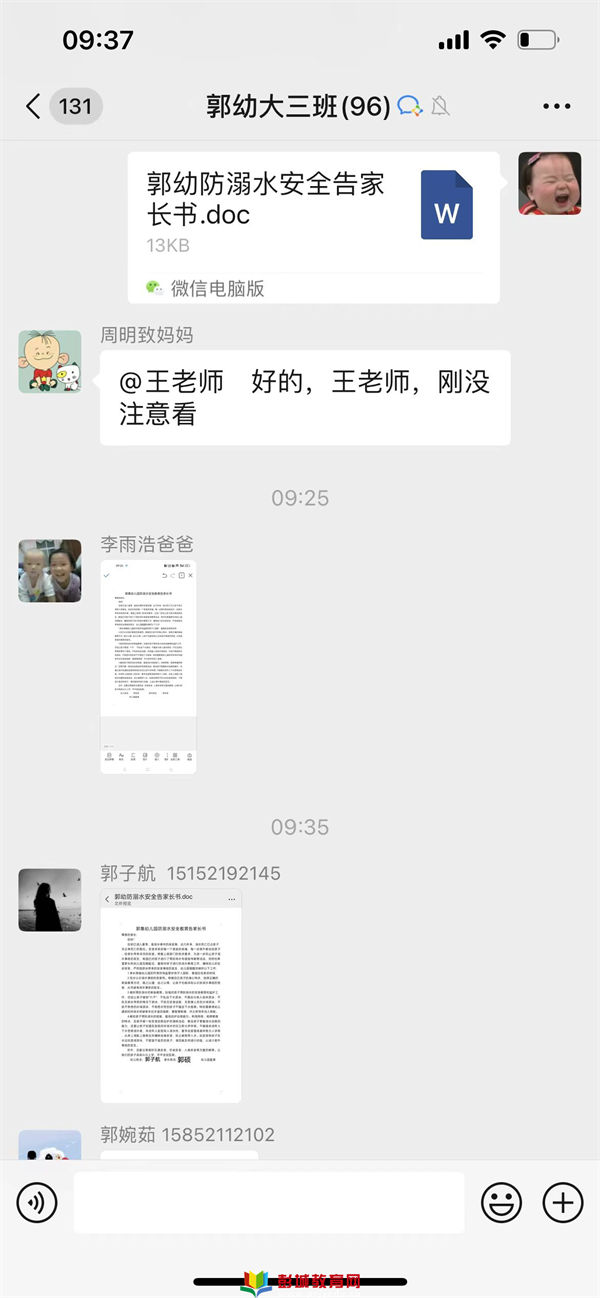The image size is (600, 1298).
Task: Open the plus attachment menu
Action: click(x=562, y=1203)
